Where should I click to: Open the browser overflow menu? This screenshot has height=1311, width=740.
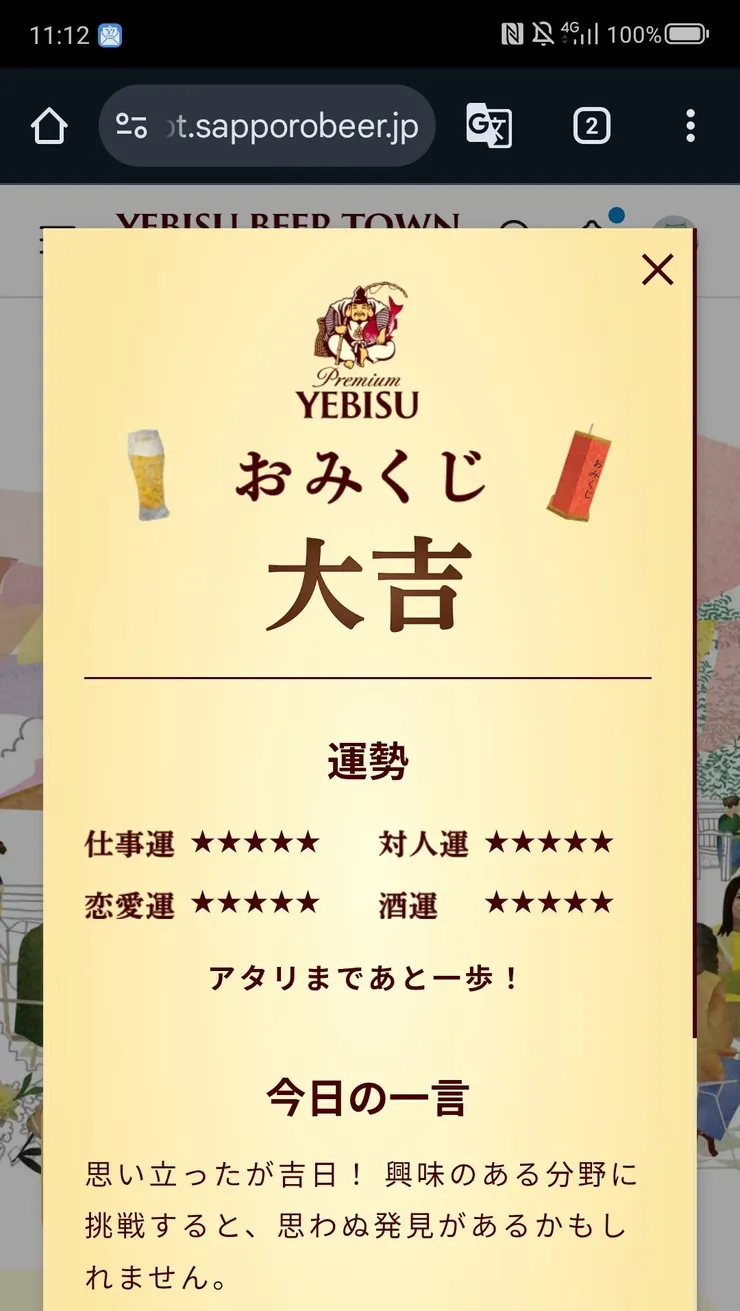click(x=690, y=126)
